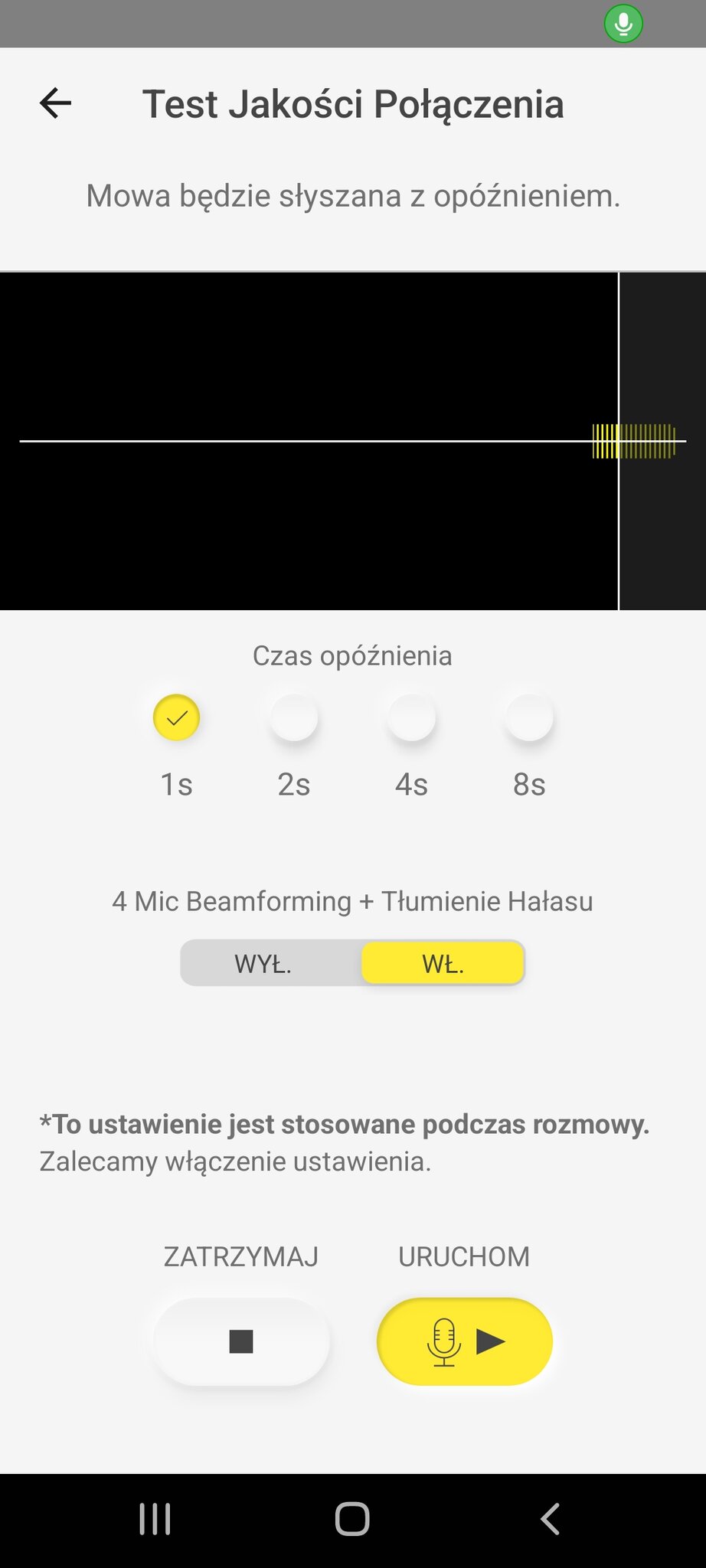This screenshot has height=1568, width=706.
Task: Go to the home screen
Action: [x=352, y=1519]
